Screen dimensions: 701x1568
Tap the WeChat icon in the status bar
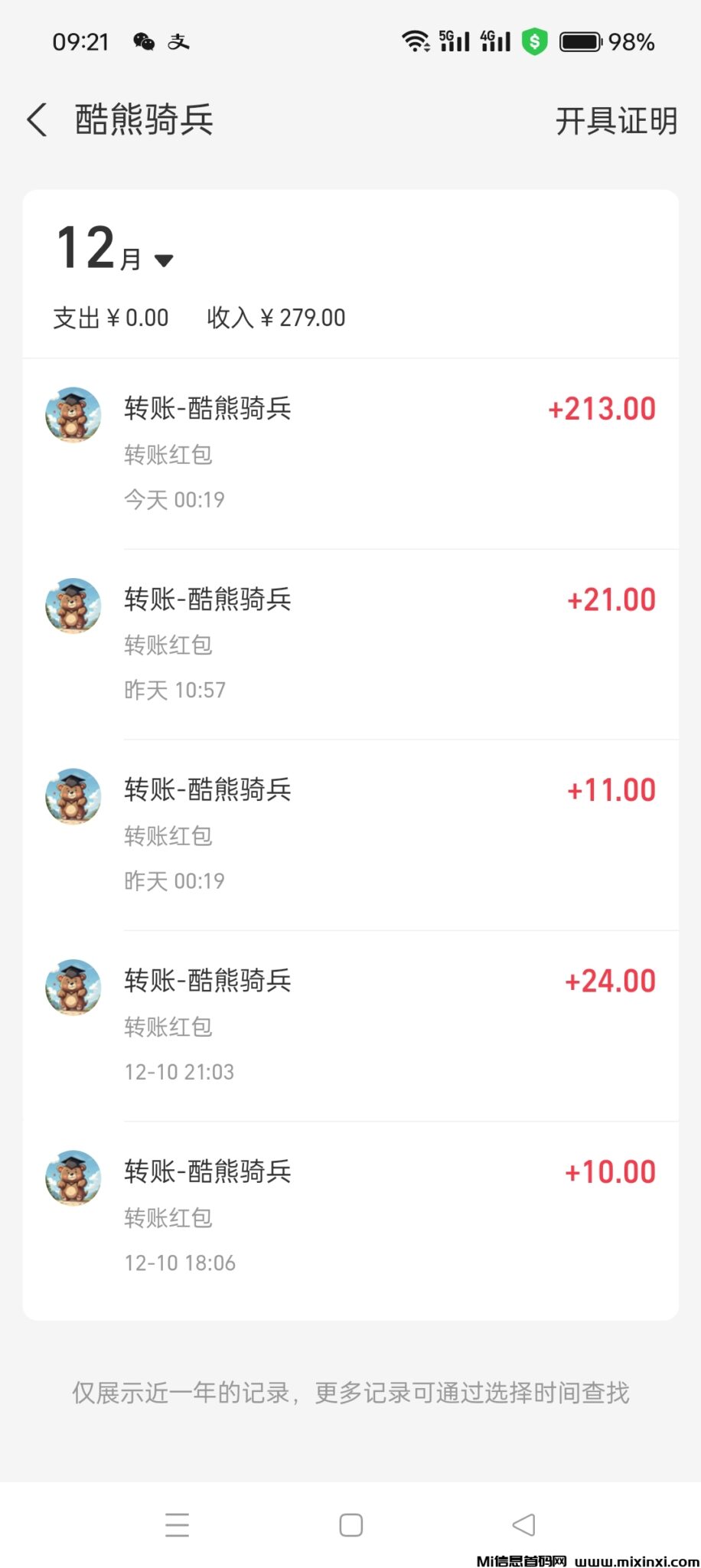coord(141,41)
